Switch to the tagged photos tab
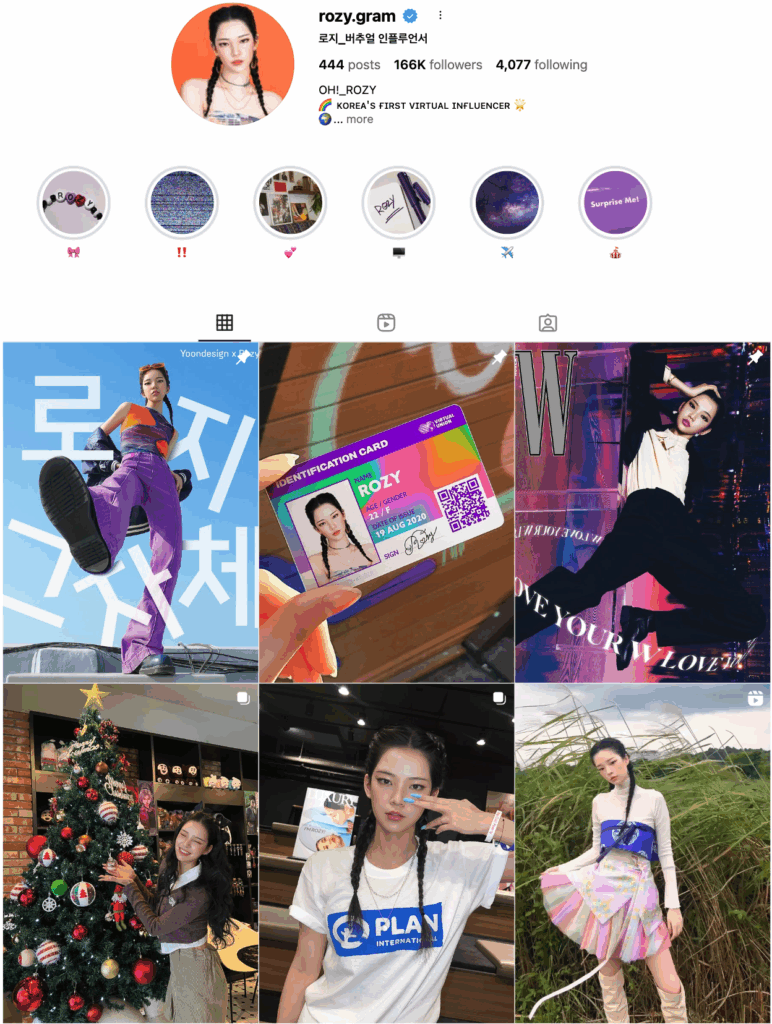The height and width of the screenshot is (1024, 772). (548, 323)
